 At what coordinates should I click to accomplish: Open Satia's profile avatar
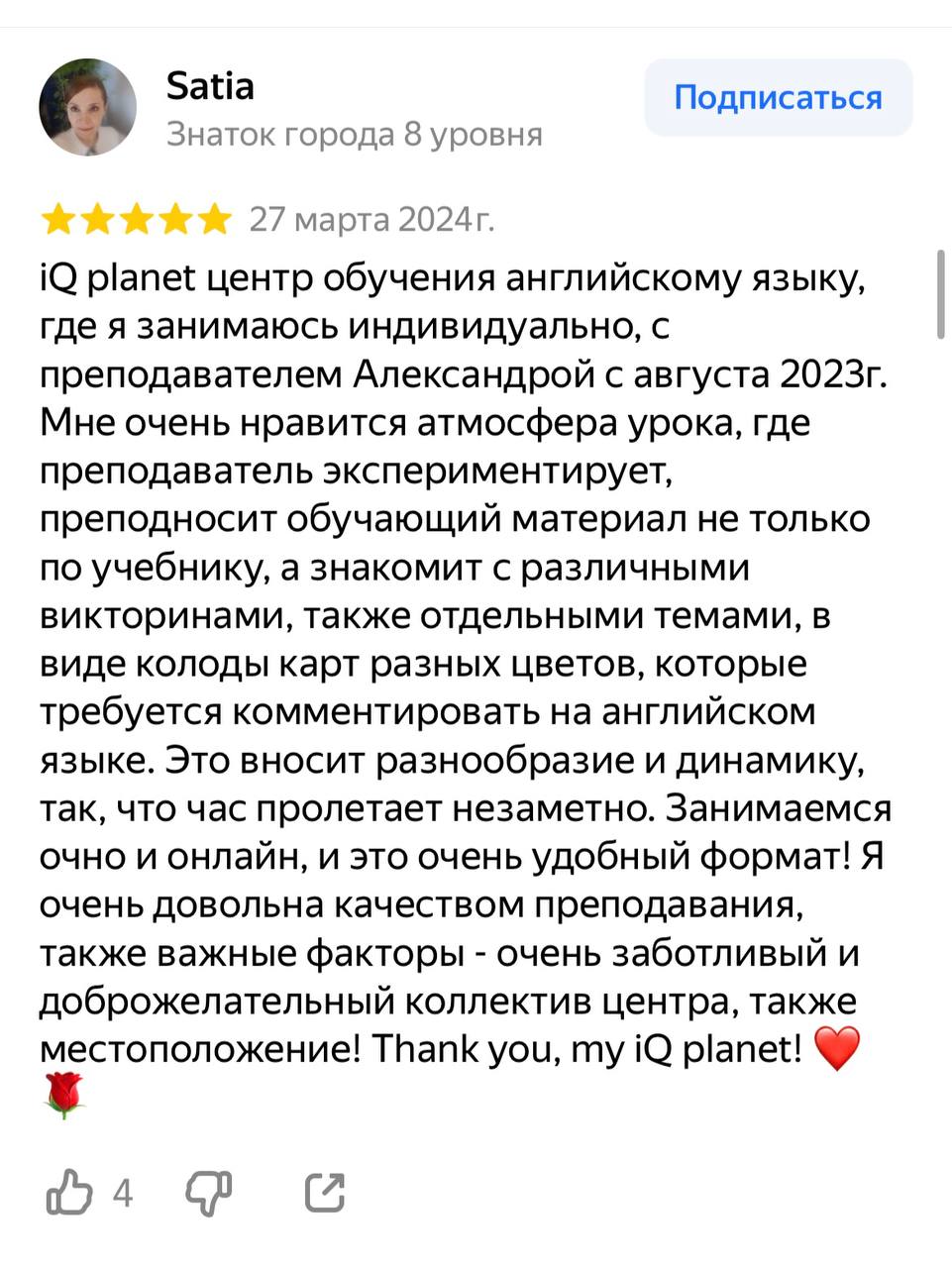[x=87, y=107]
